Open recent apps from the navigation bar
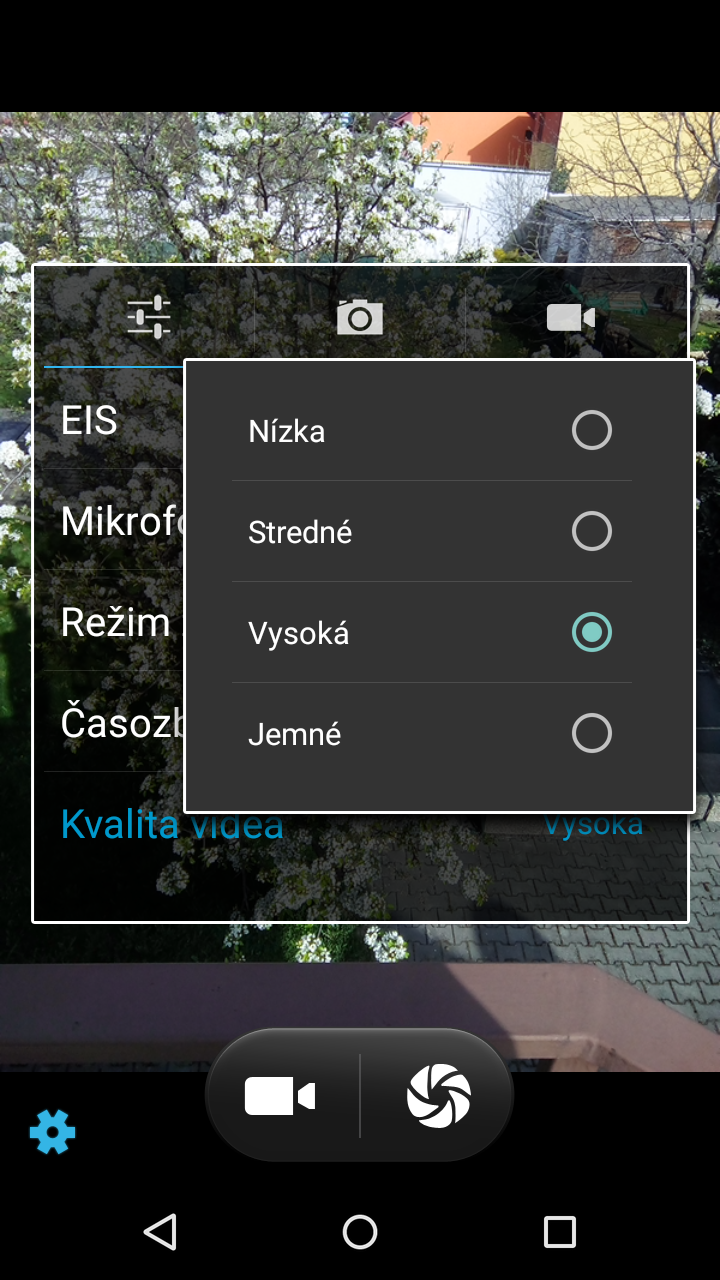The image size is (720, 1280). click(560, 1232)
